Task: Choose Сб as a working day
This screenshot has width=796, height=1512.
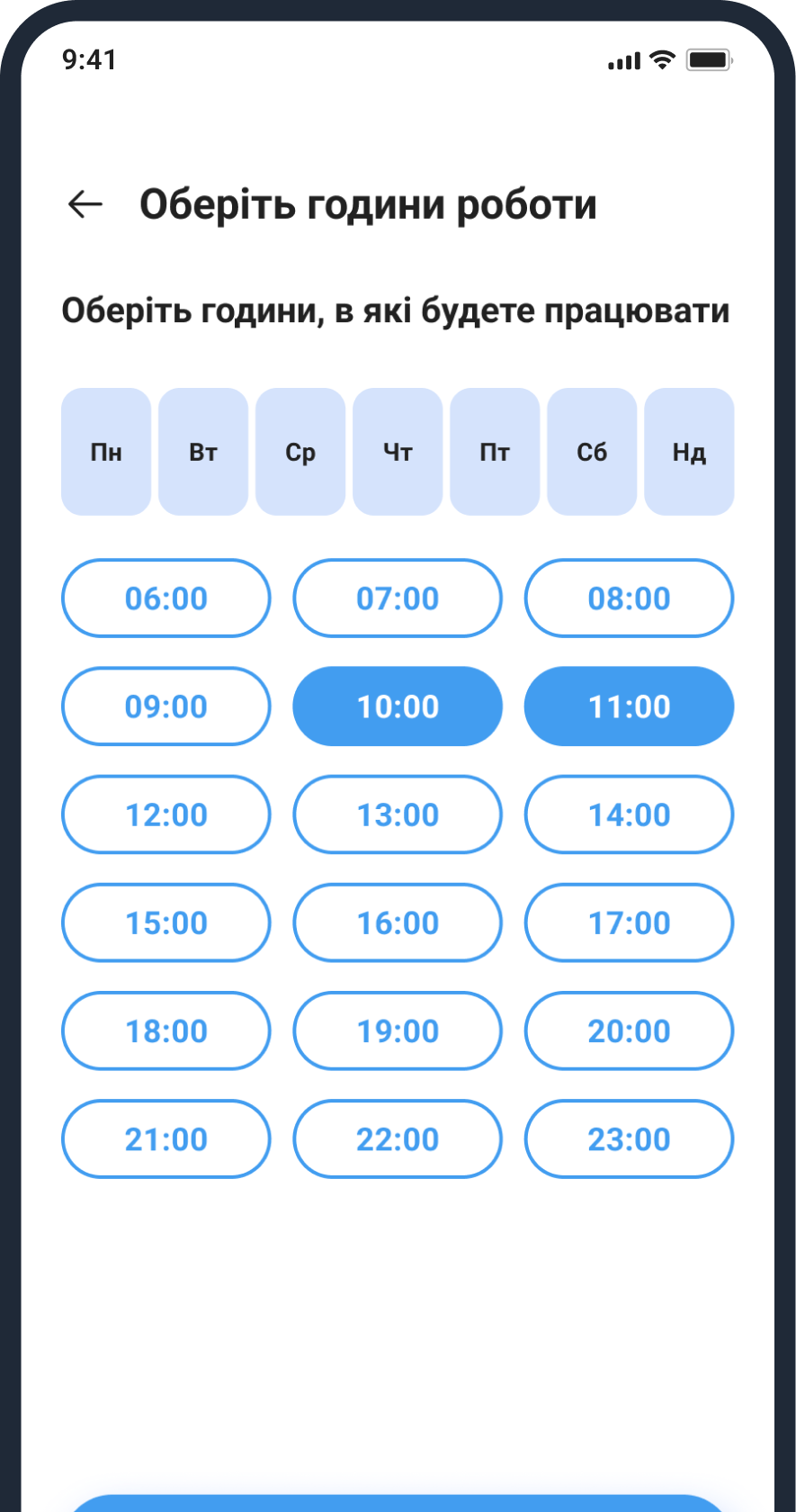Action: pos(592,452)
